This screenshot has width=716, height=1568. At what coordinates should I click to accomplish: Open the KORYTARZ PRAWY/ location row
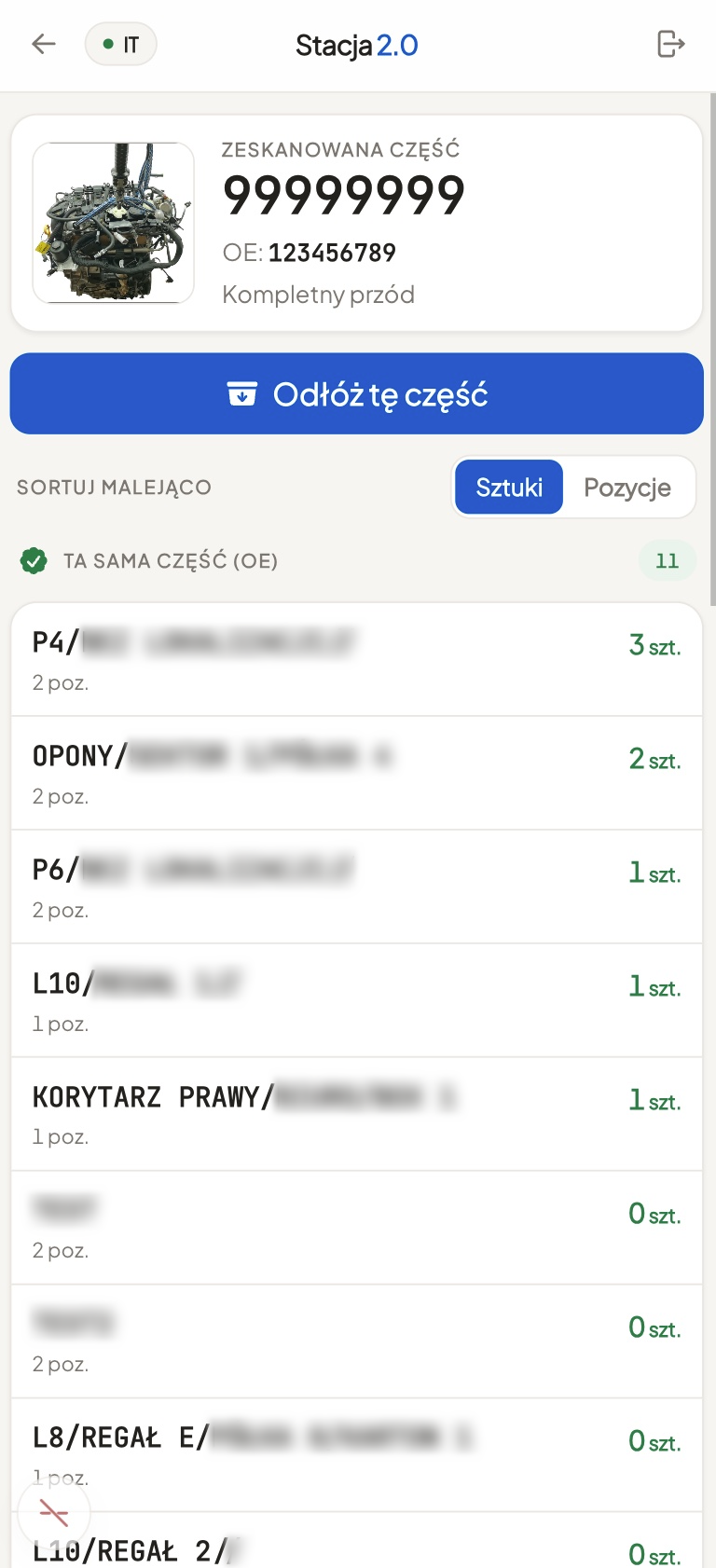point(357,1115)
